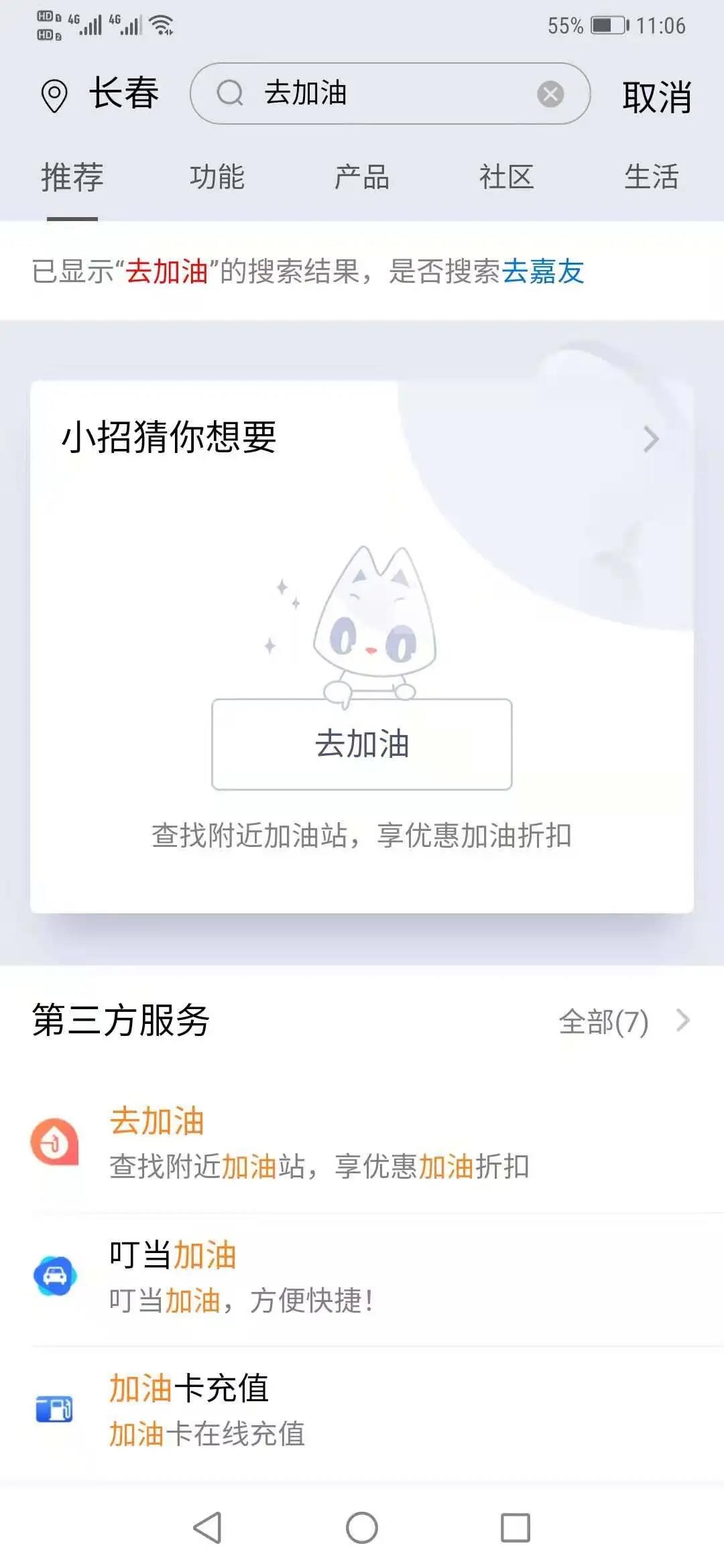This screenshot has width=724, height=1568.
Task: Select the 生活 tab
Action: coord(651,178)
